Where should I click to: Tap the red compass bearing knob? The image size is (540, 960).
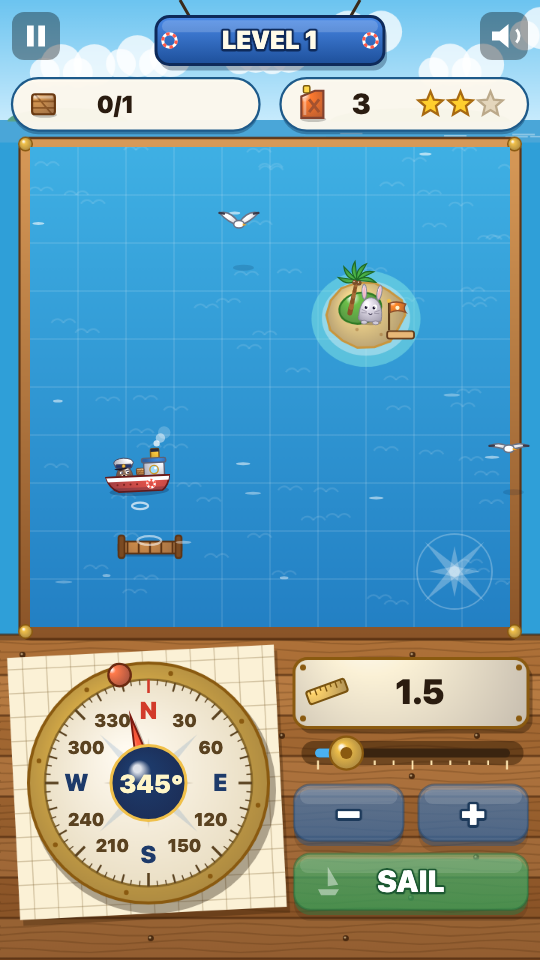pyautogui.click(x=119, y=675)
